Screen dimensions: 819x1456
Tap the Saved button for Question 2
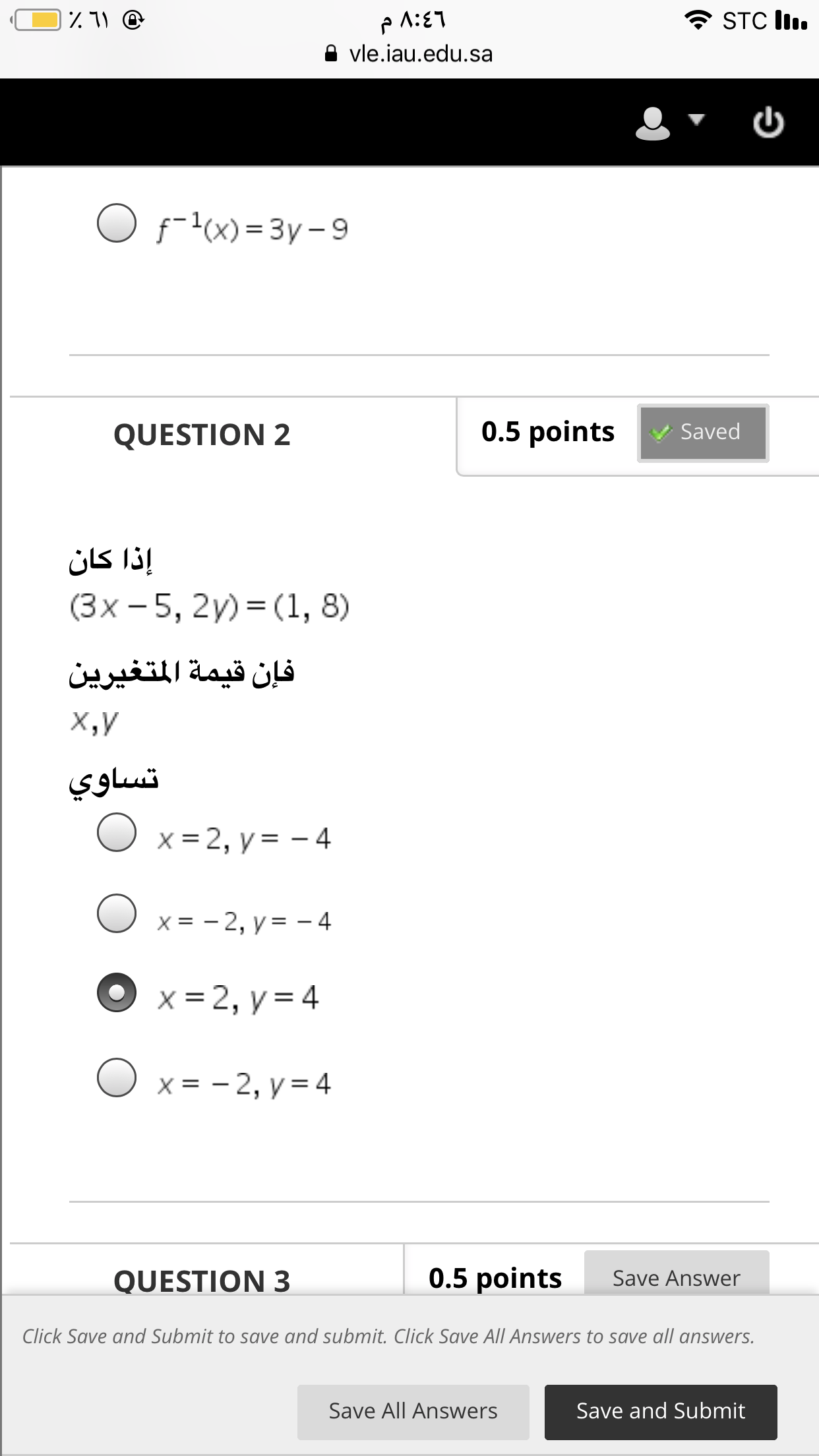tap(703, 433)
